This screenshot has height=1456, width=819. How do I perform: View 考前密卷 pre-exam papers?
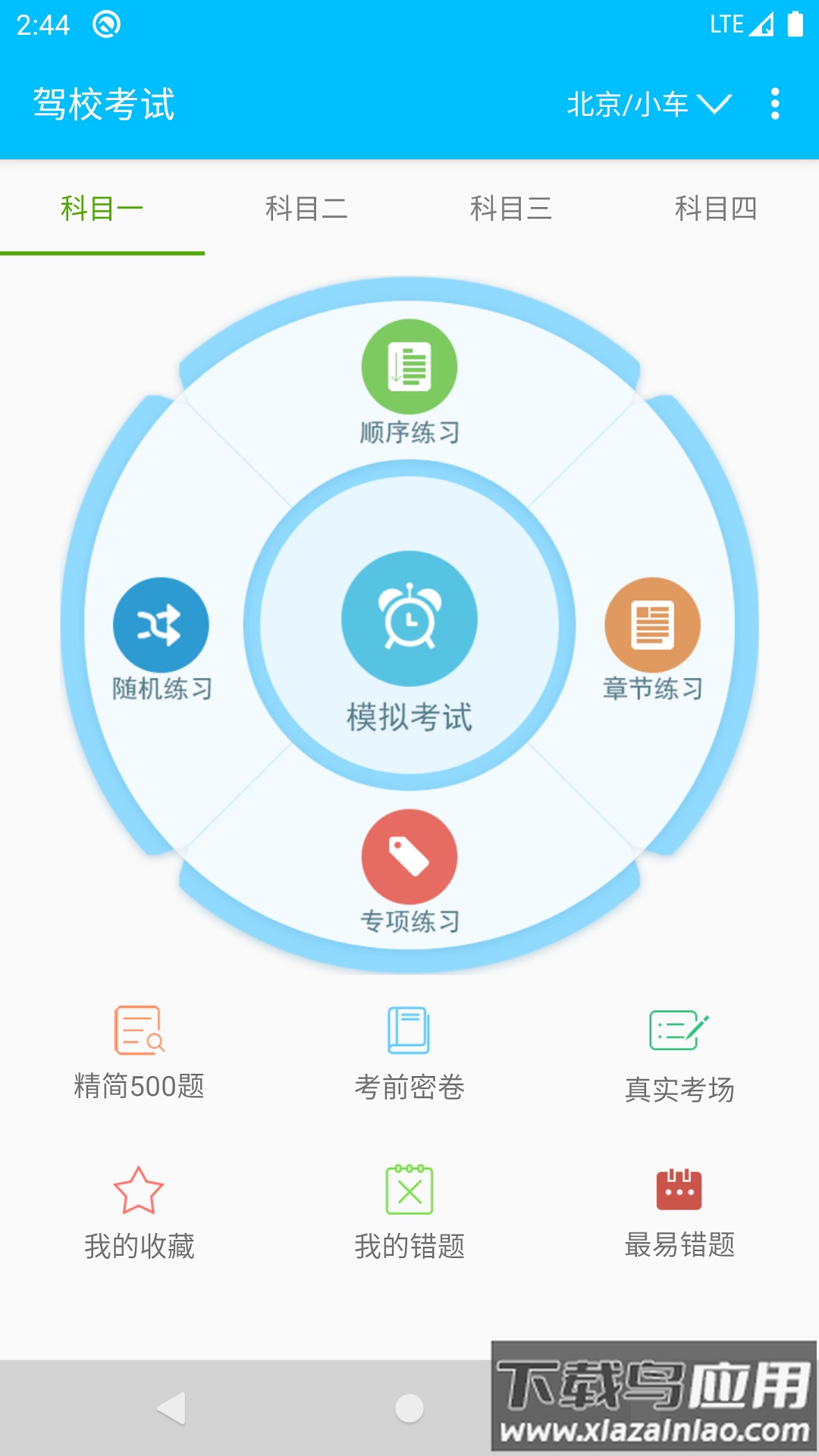(409, 1054)
